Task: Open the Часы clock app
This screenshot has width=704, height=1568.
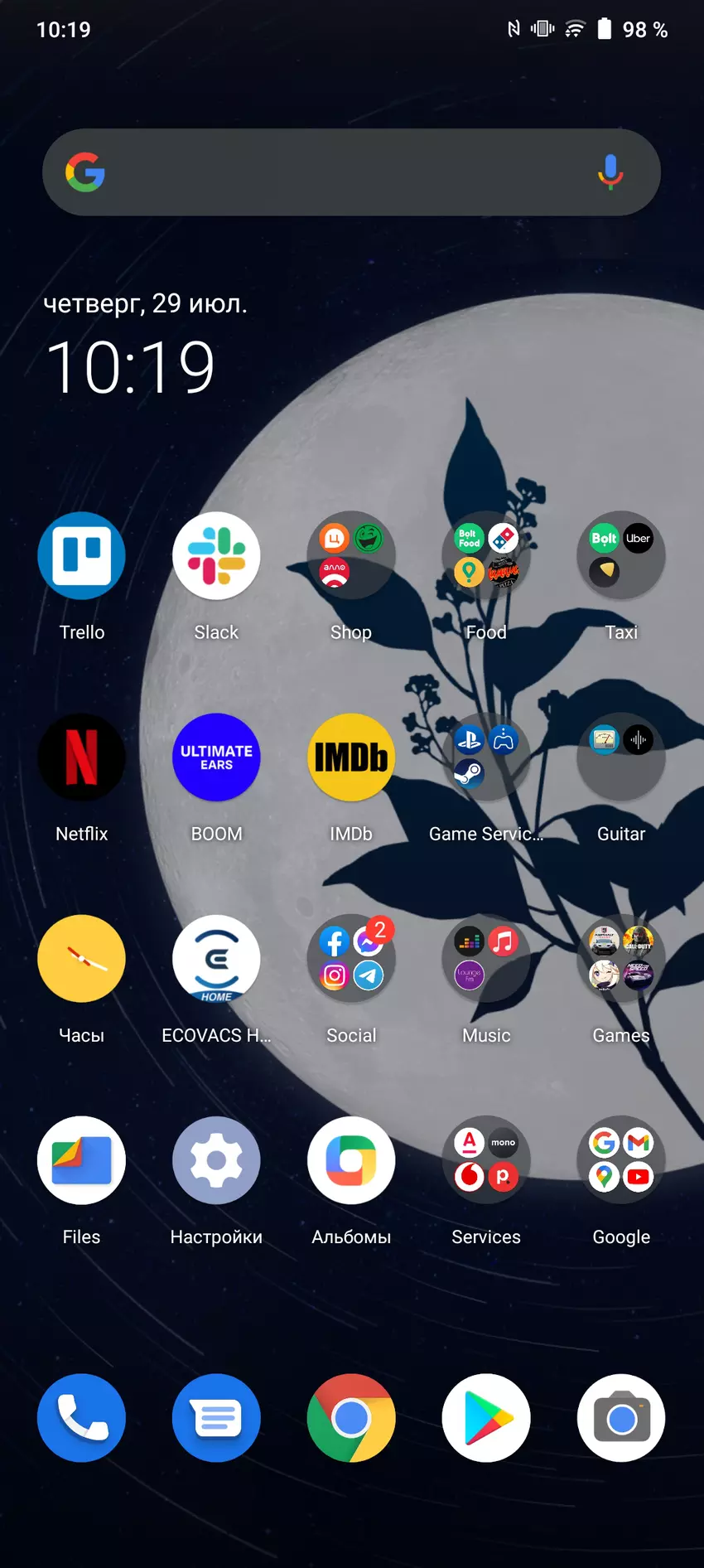Action: click(x=81, y=959)
